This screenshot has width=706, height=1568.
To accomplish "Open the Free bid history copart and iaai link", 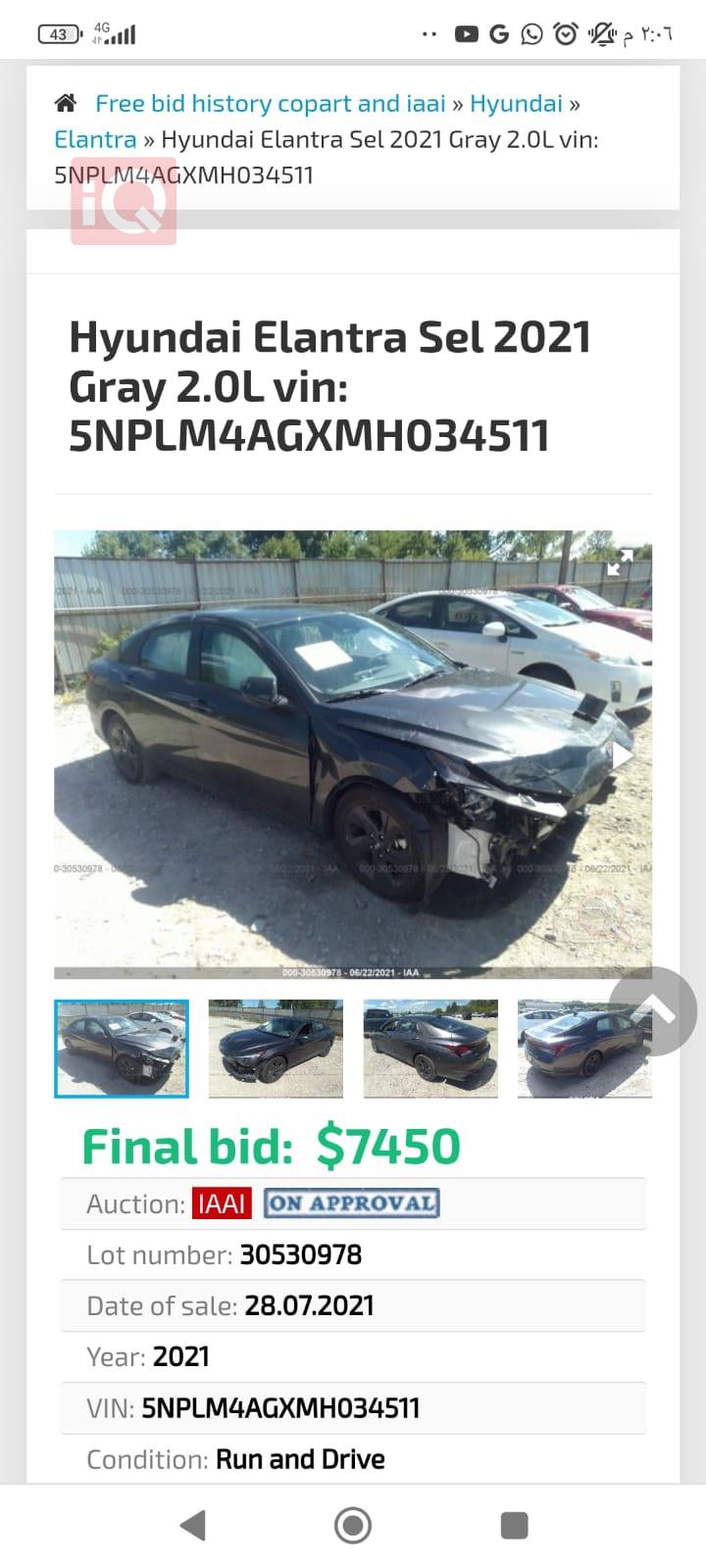I will [x=270, y=104].
